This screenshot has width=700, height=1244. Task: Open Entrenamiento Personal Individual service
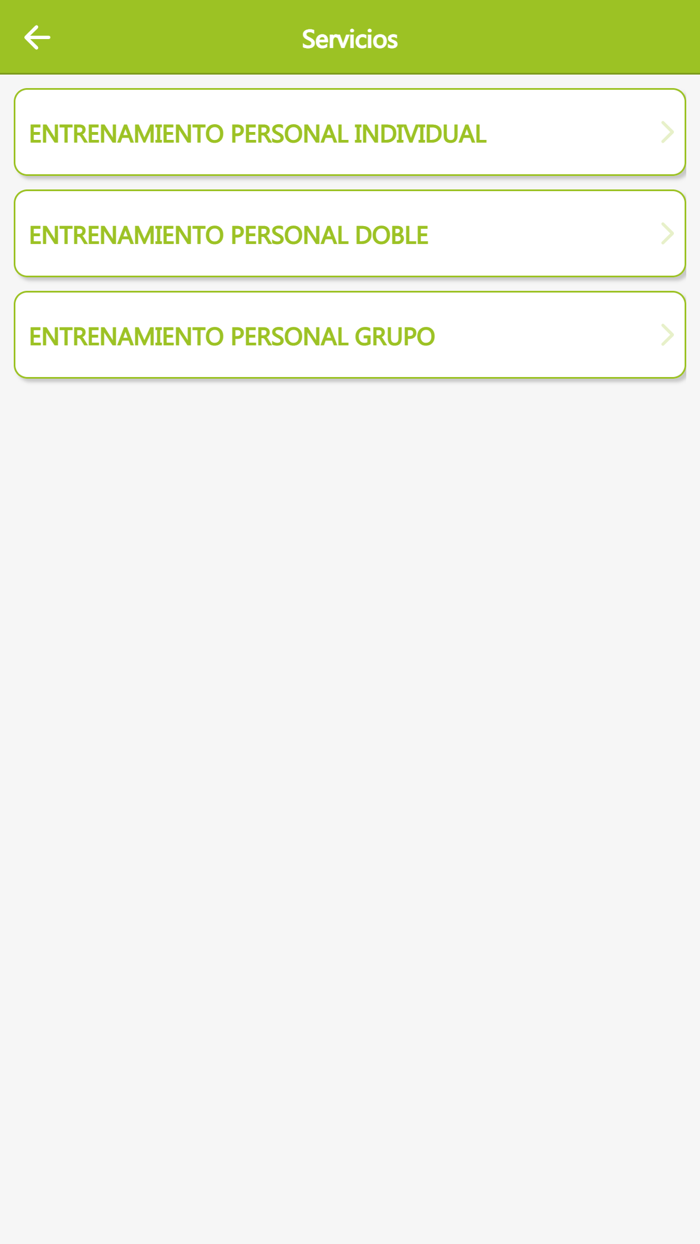349,133
